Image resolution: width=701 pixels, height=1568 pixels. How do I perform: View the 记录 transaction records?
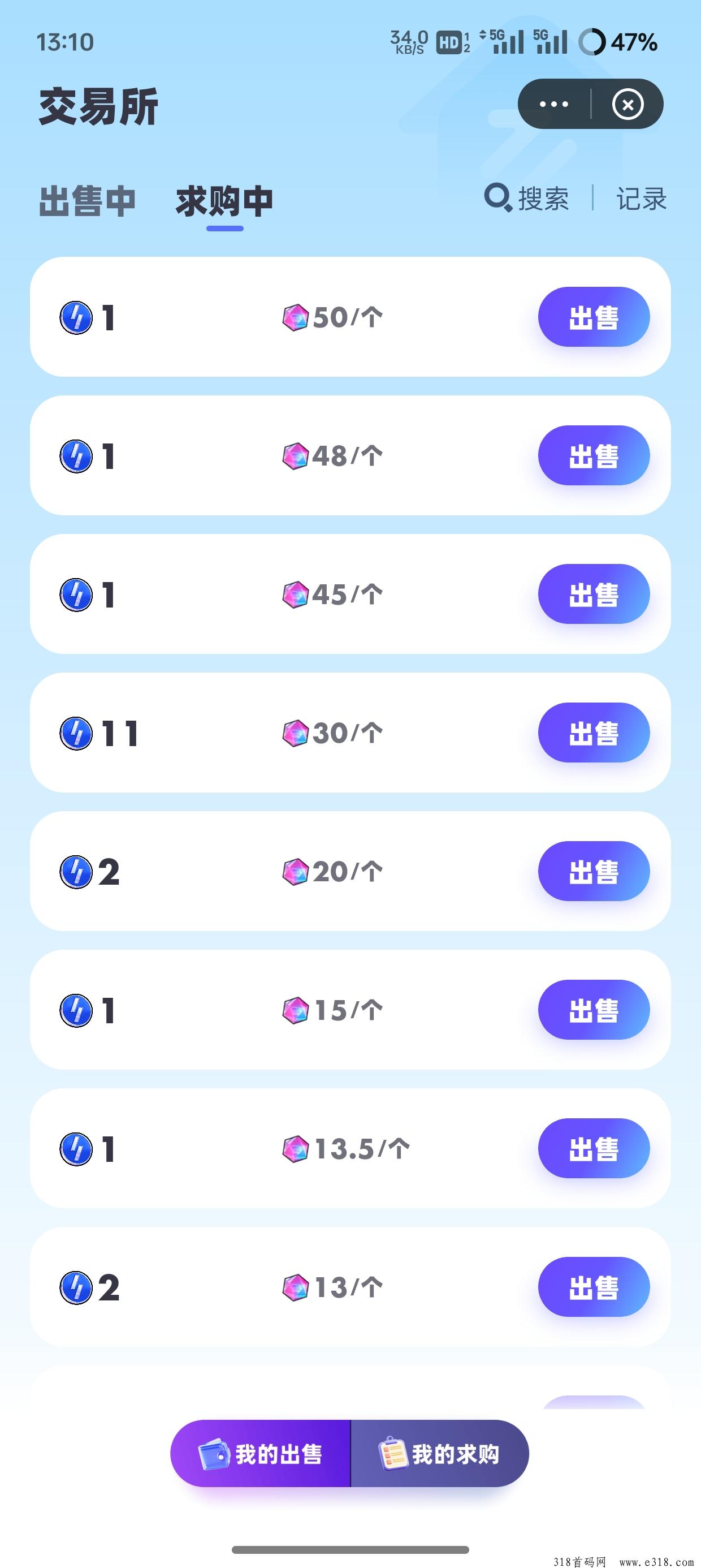click(642, 199)
